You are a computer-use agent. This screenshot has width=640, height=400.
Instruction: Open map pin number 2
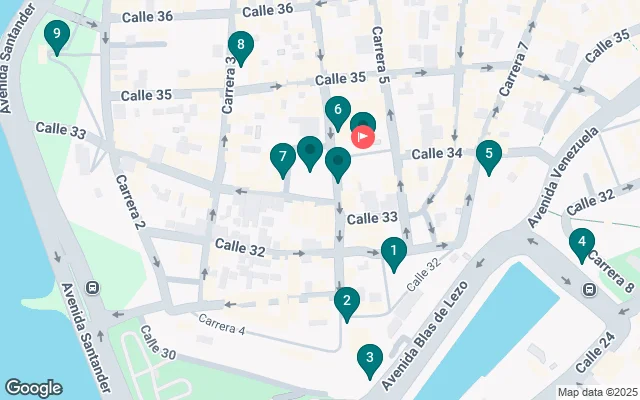(x=346, y=301)
